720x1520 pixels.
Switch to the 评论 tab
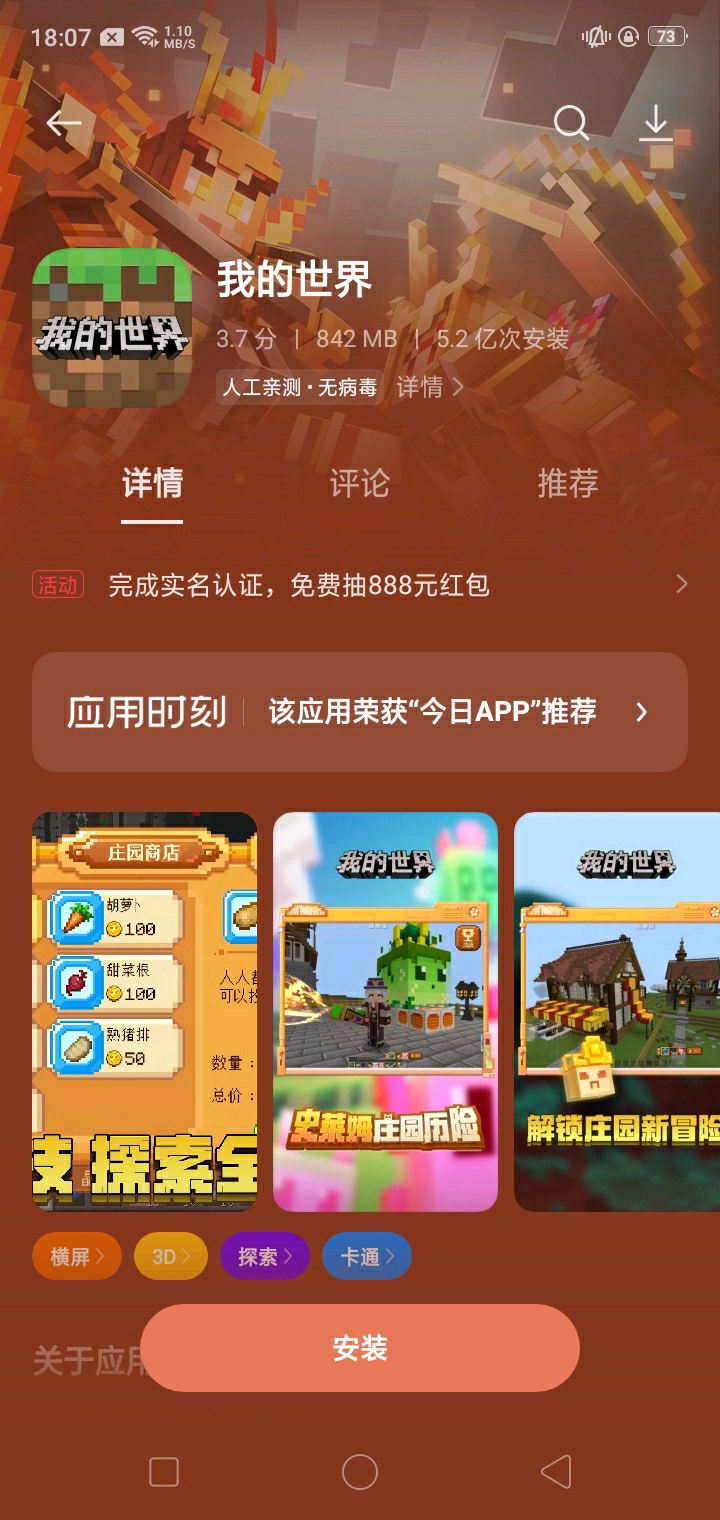point(359,483)
